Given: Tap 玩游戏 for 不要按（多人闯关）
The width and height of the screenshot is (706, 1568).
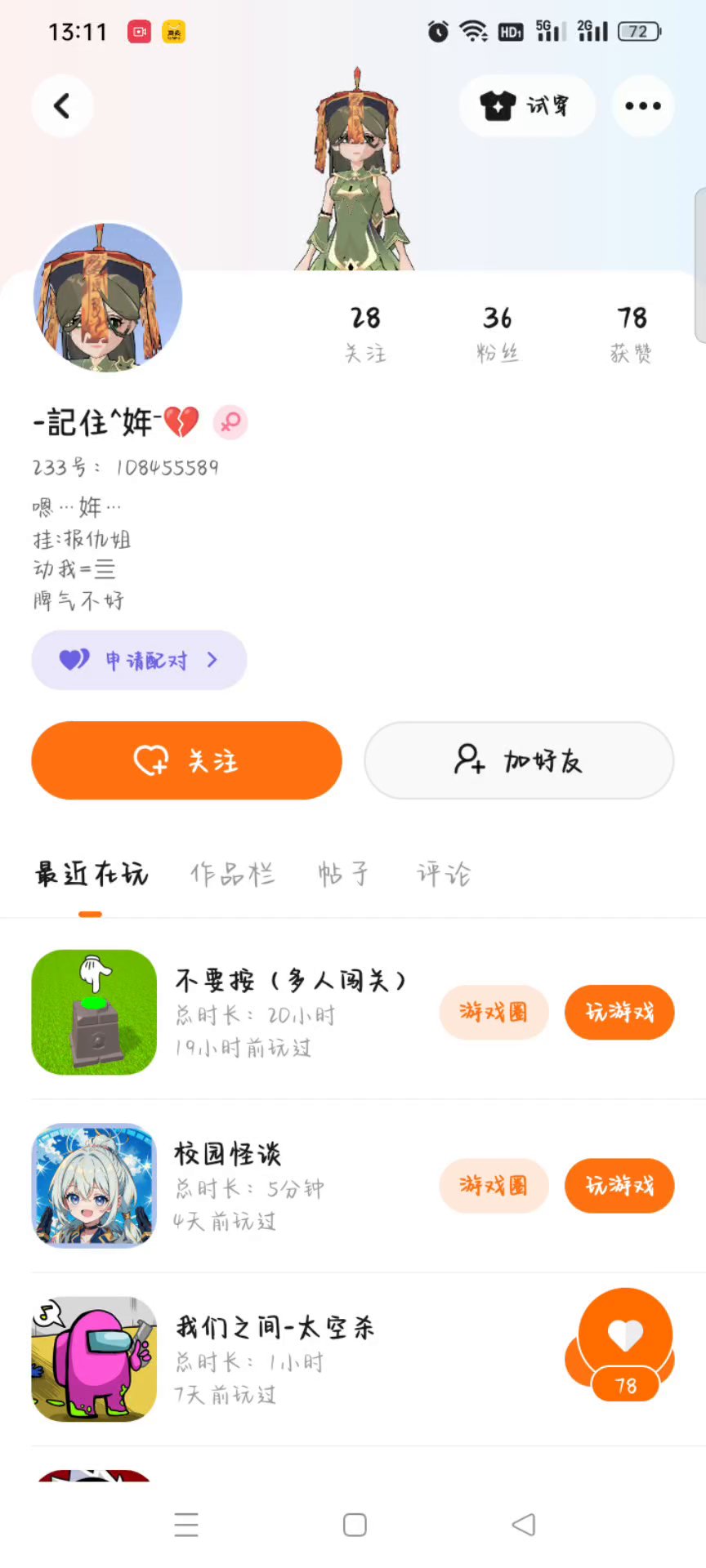Looking at the screenshot, I should (619, 1013).
